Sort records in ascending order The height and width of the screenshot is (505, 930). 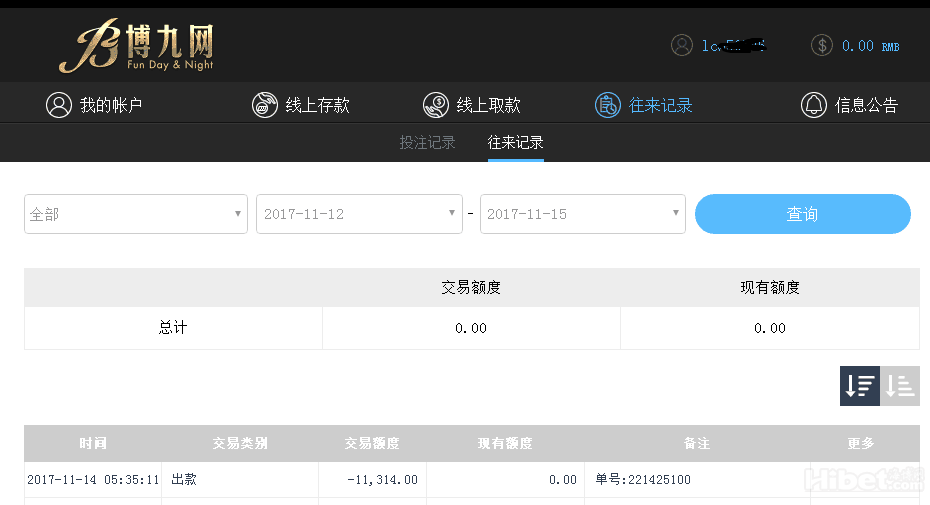900,386
